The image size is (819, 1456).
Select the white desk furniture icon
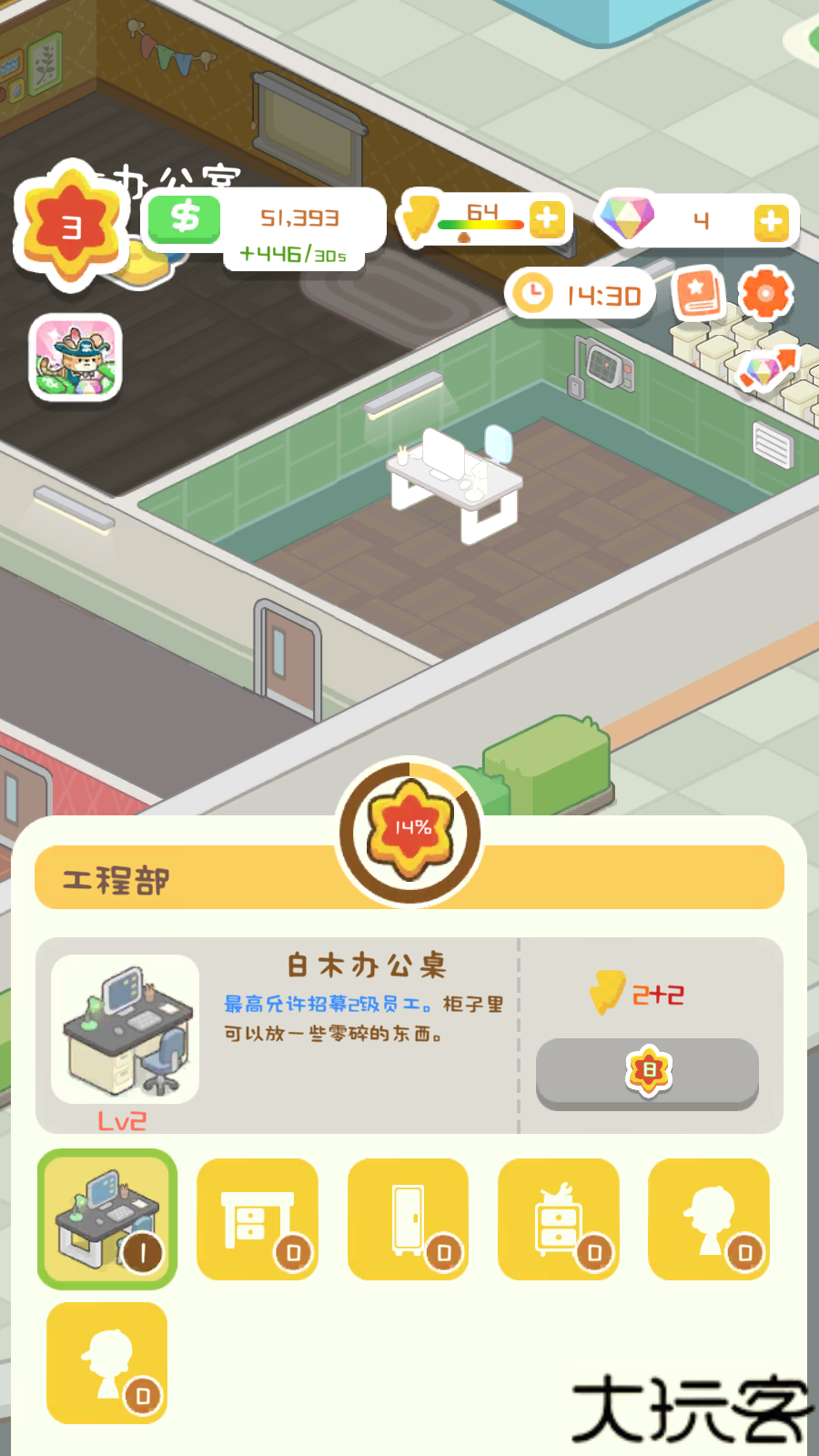257,1219
